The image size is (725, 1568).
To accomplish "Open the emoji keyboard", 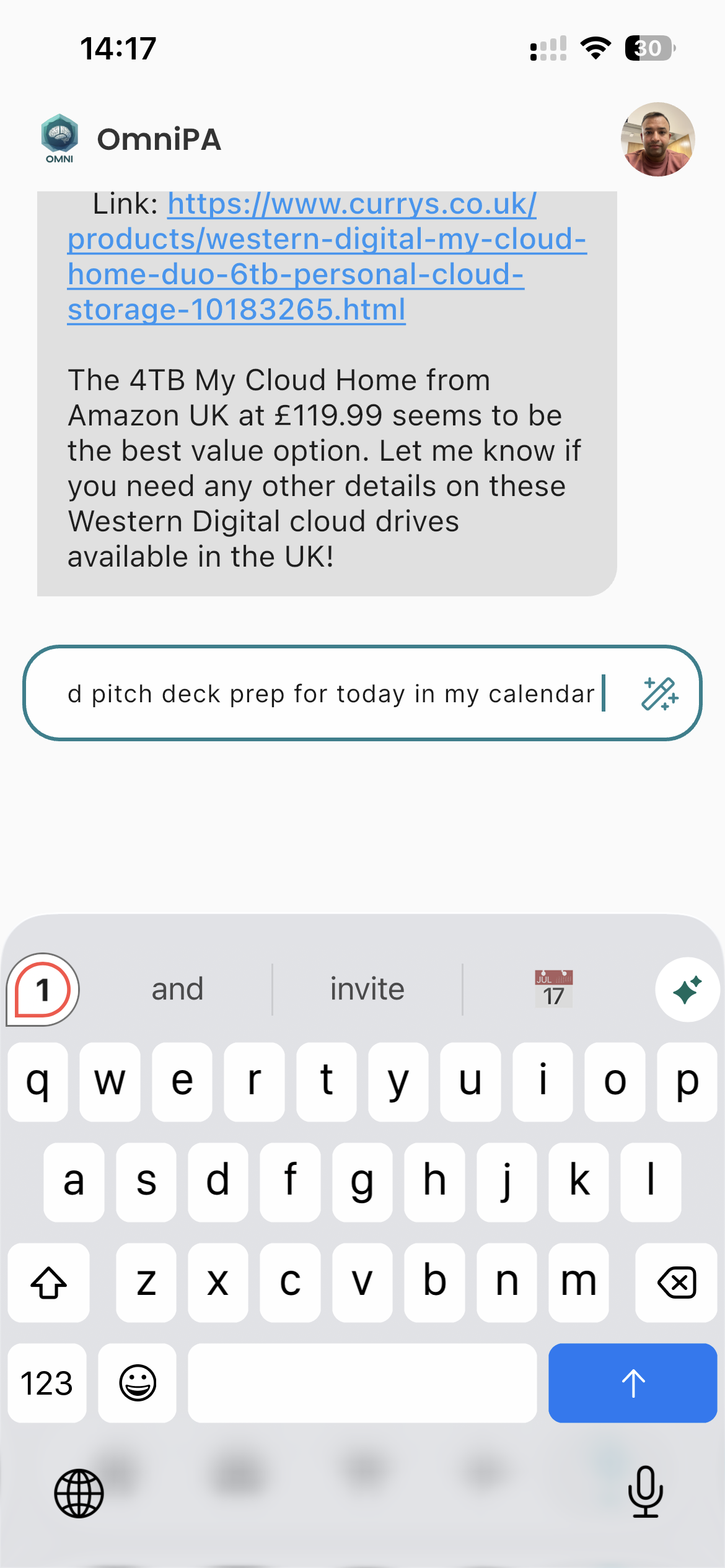I will click(x=137, y=1383).
